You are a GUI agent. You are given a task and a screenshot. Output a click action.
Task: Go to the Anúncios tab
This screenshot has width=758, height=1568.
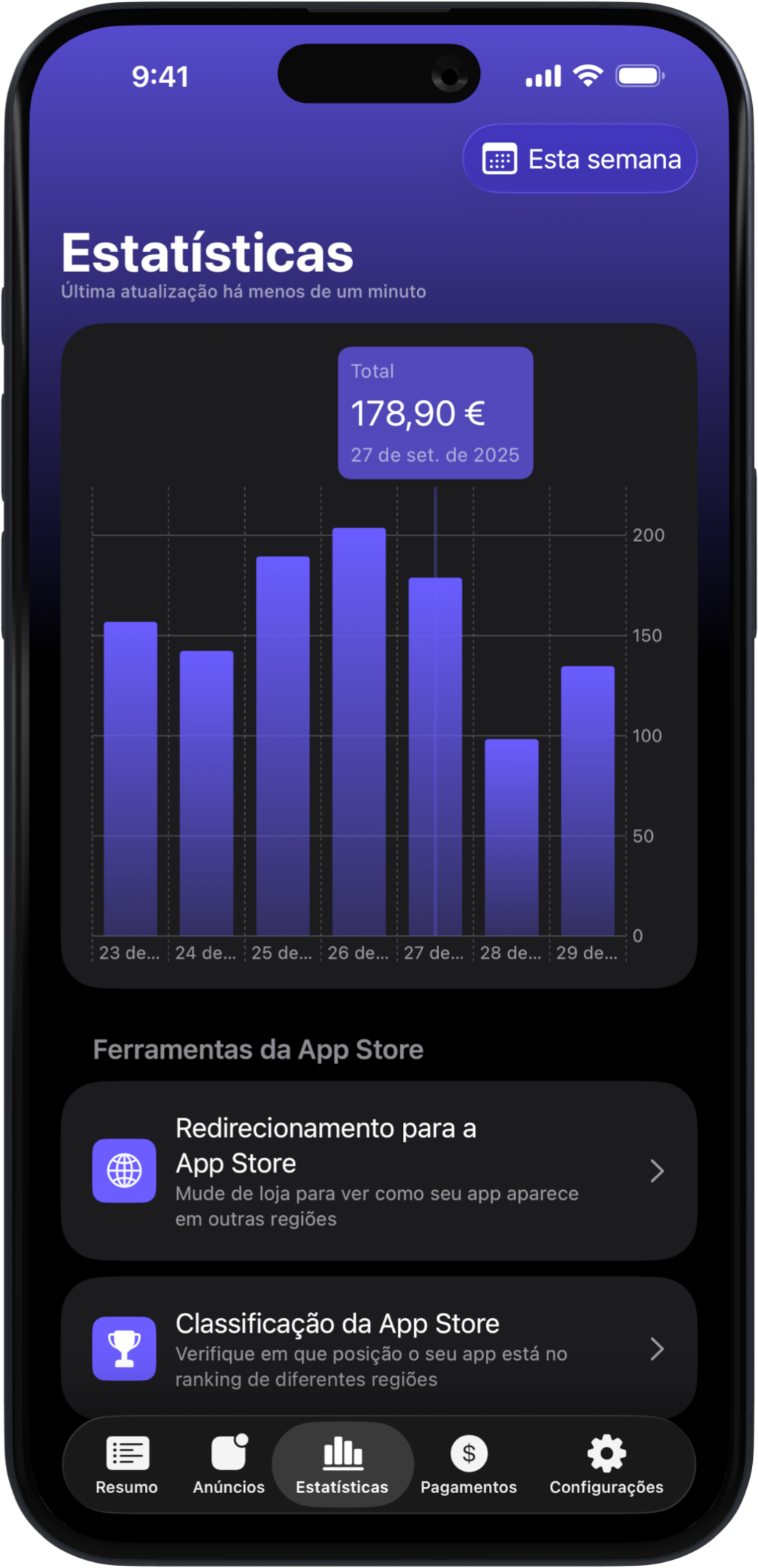tap(229, 1466)
